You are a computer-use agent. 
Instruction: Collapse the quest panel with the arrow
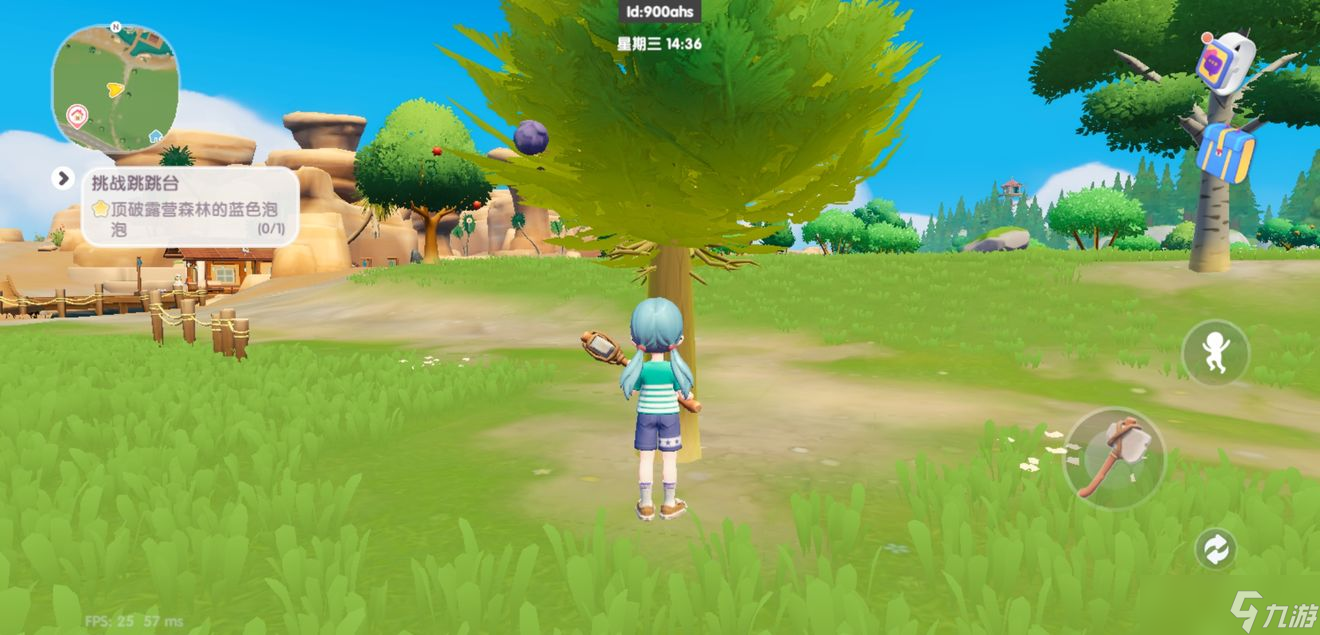(x=63, y=178)
